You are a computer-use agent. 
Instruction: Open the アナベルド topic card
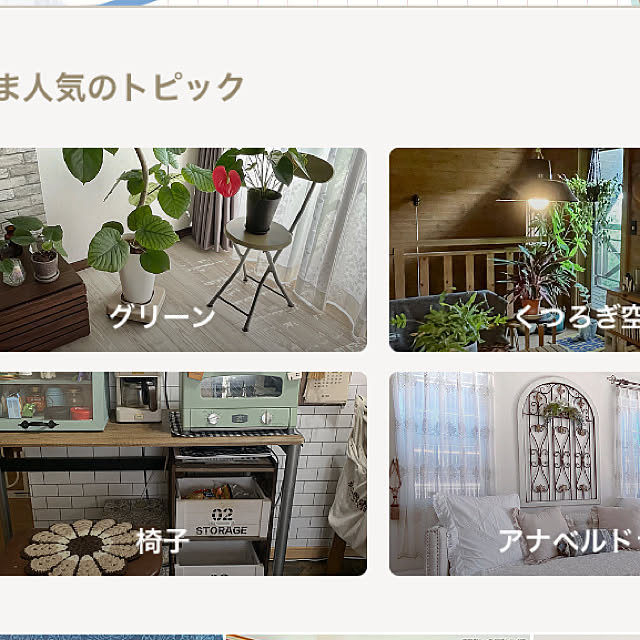514,474
